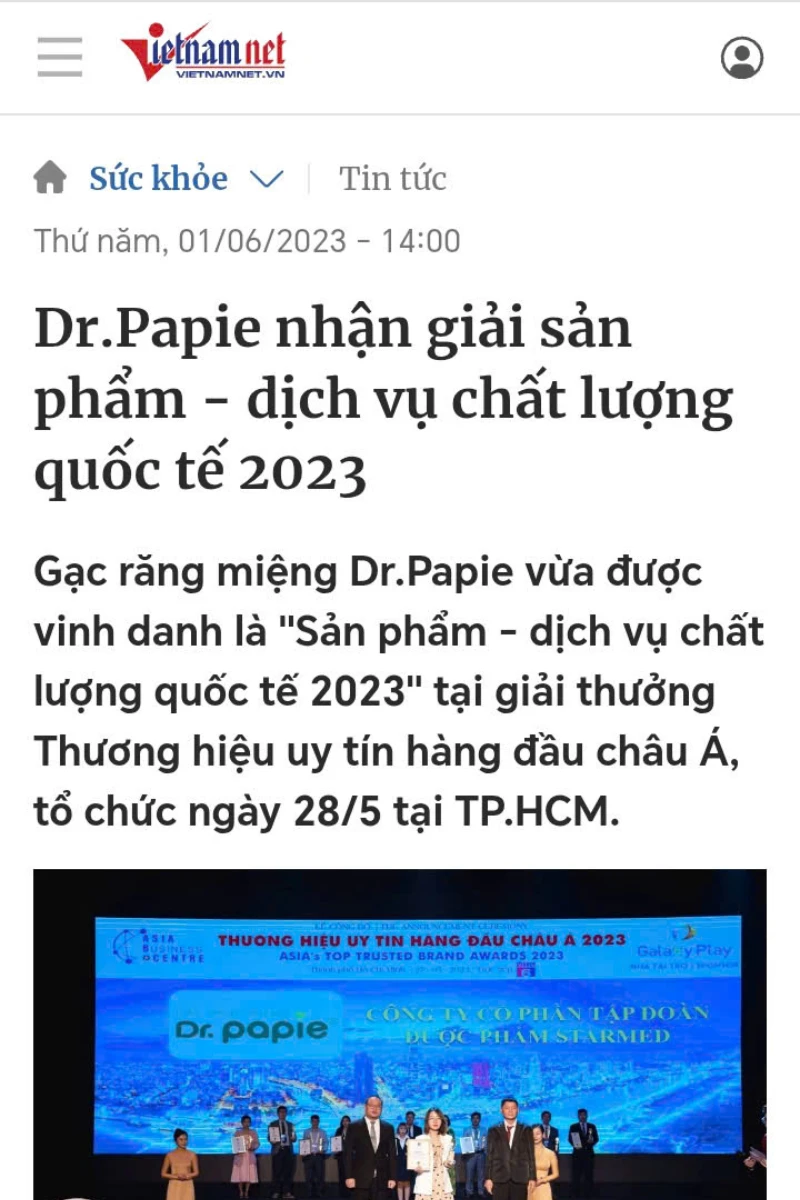This screenshot has height=1200, width=800.
Task: Open the Tin tức subcategory
Action: (x=392, y=179)
